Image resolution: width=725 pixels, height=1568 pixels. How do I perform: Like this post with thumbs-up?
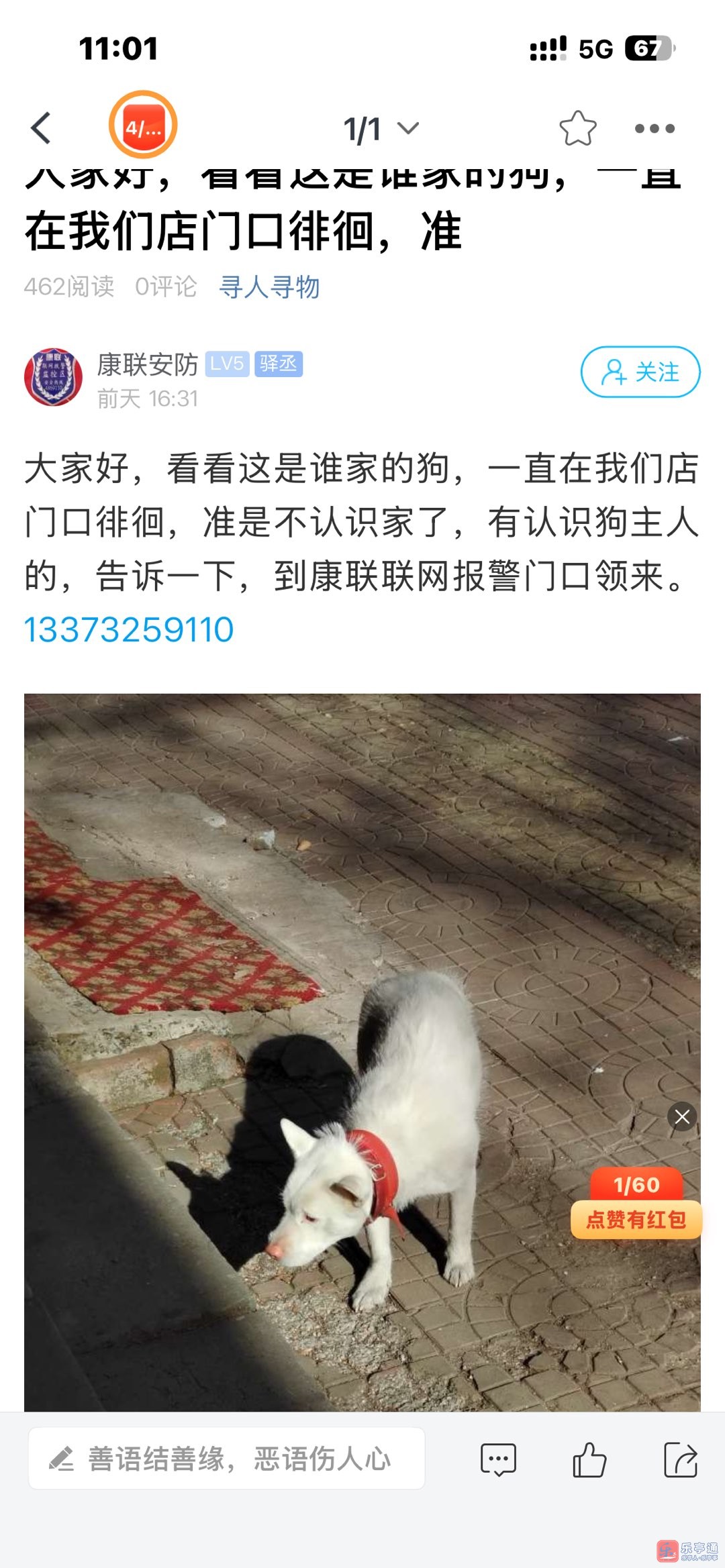(589, 1459)
